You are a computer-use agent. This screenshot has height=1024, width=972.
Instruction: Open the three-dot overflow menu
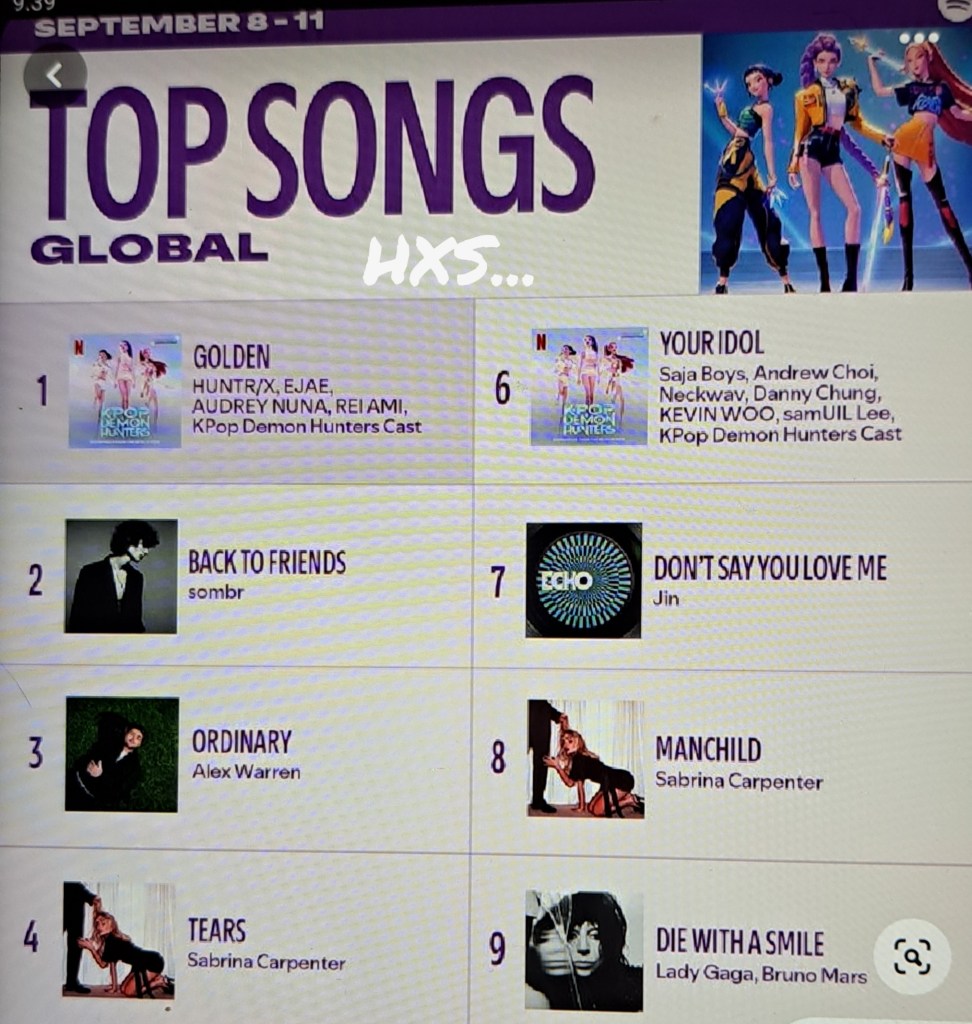pos(919,39)
